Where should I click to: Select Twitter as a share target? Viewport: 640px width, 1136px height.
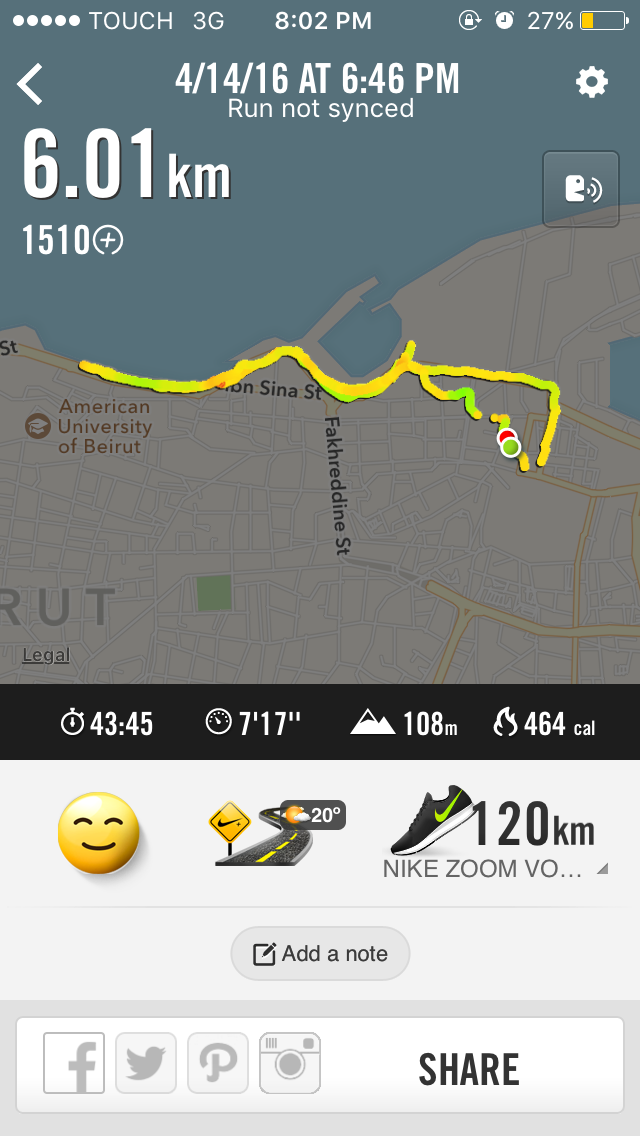click(x=146, y=1063)
